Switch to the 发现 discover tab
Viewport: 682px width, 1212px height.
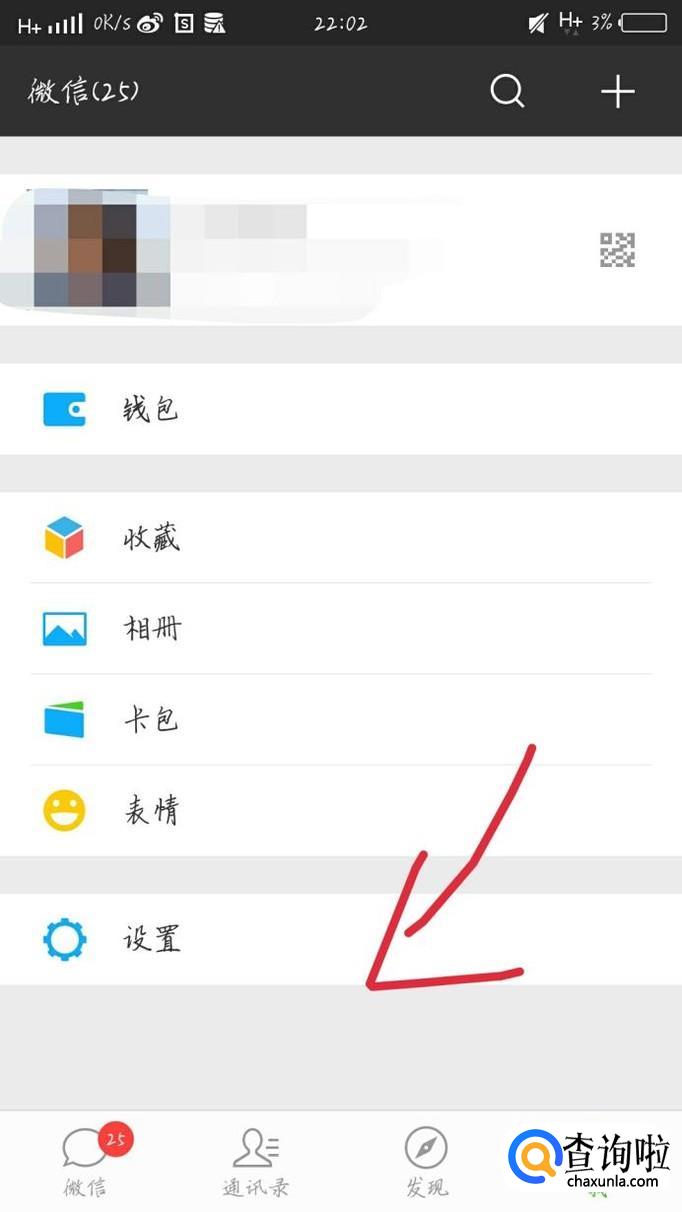pos(426,1160)
